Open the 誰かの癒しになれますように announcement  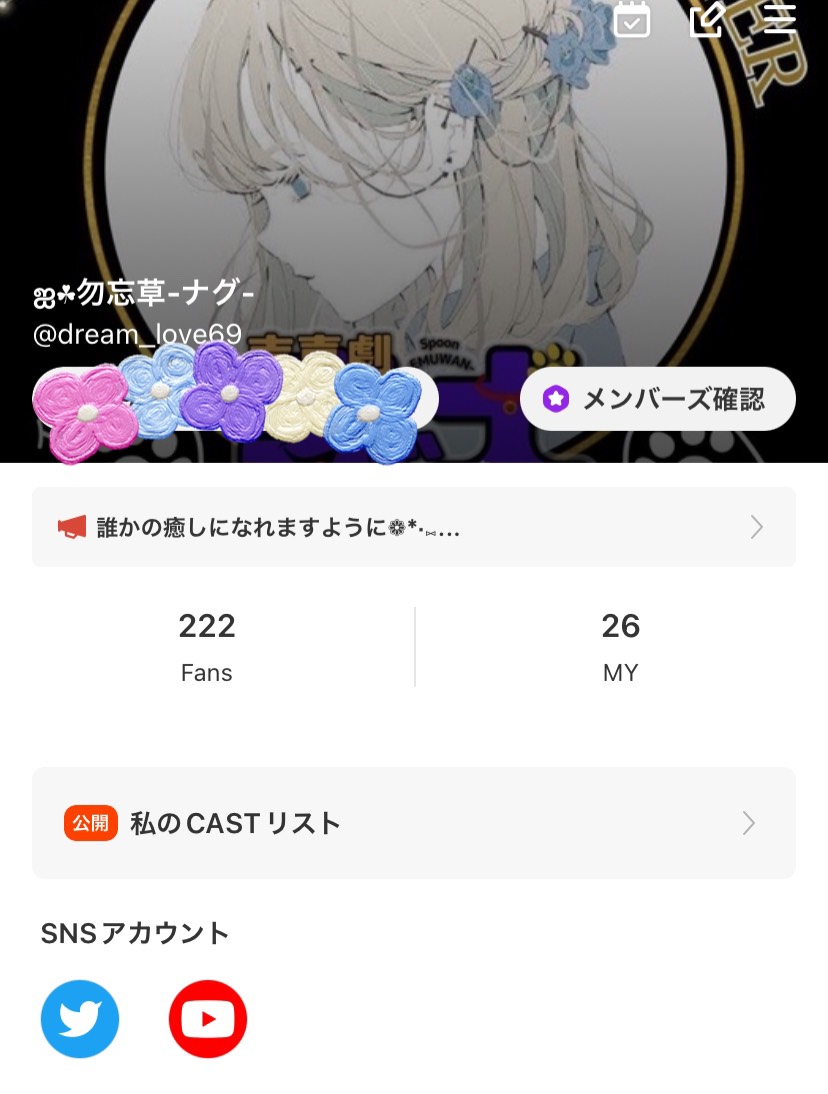point(413,527)
